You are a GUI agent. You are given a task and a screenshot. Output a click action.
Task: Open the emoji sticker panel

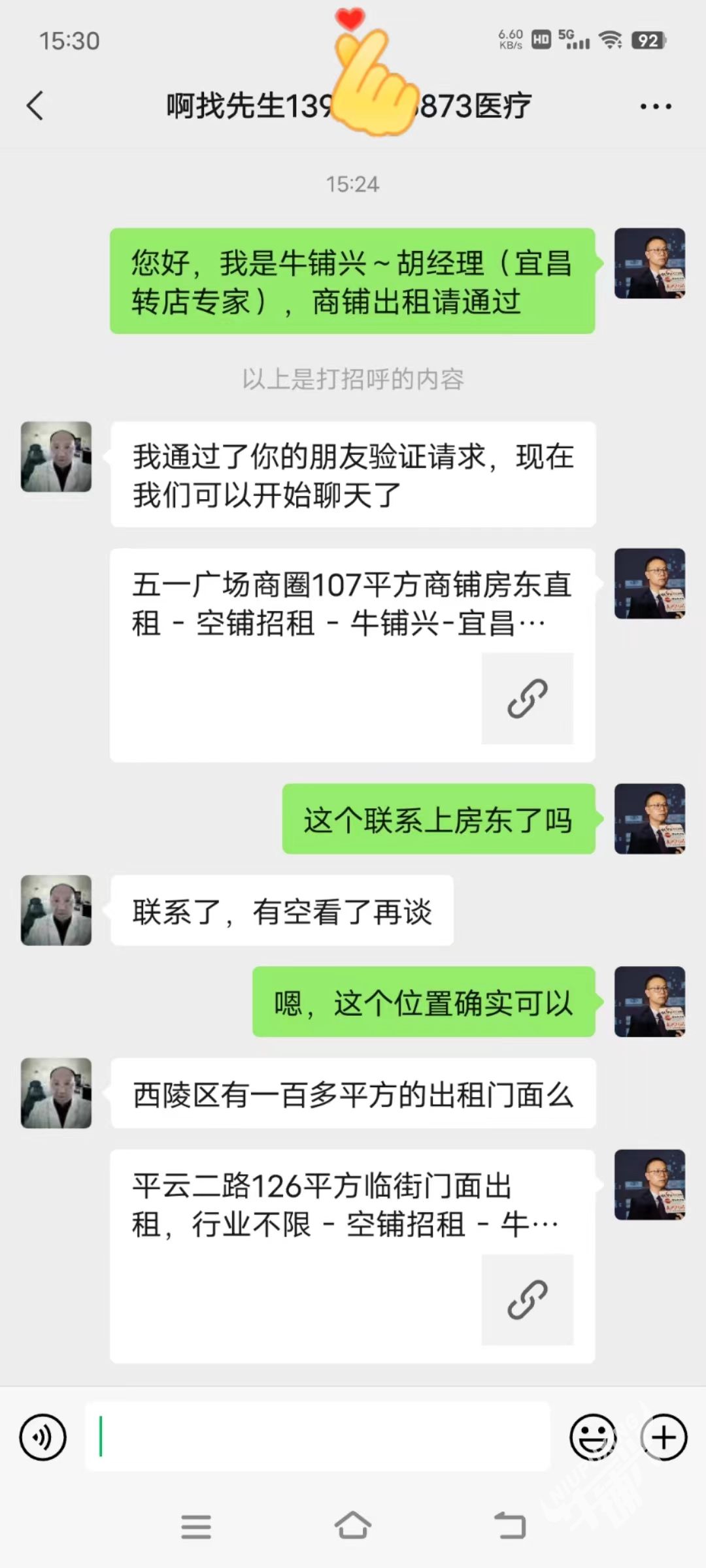coord(593,1437)
